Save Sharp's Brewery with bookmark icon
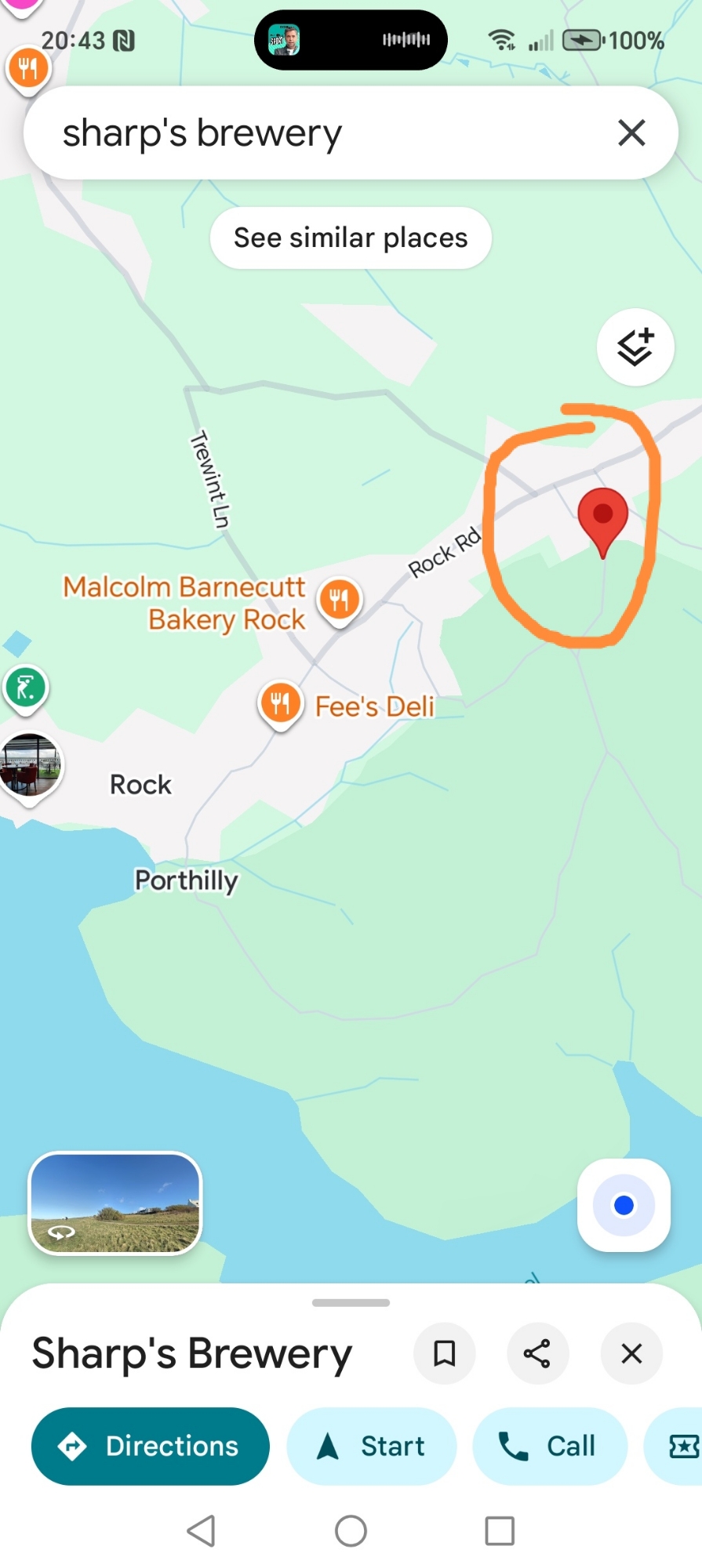 click(445, 1353)
